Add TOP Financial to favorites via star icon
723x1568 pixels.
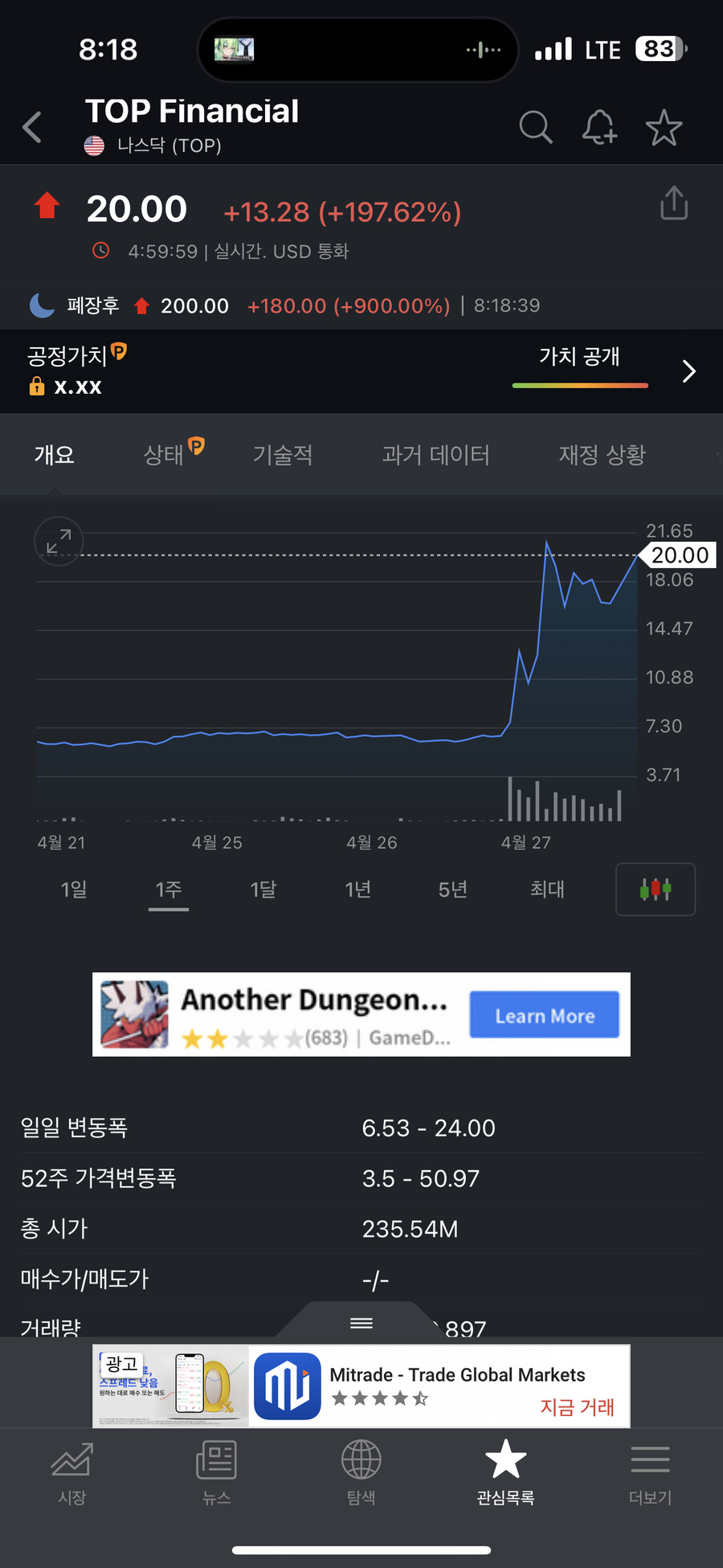(664, 127)
